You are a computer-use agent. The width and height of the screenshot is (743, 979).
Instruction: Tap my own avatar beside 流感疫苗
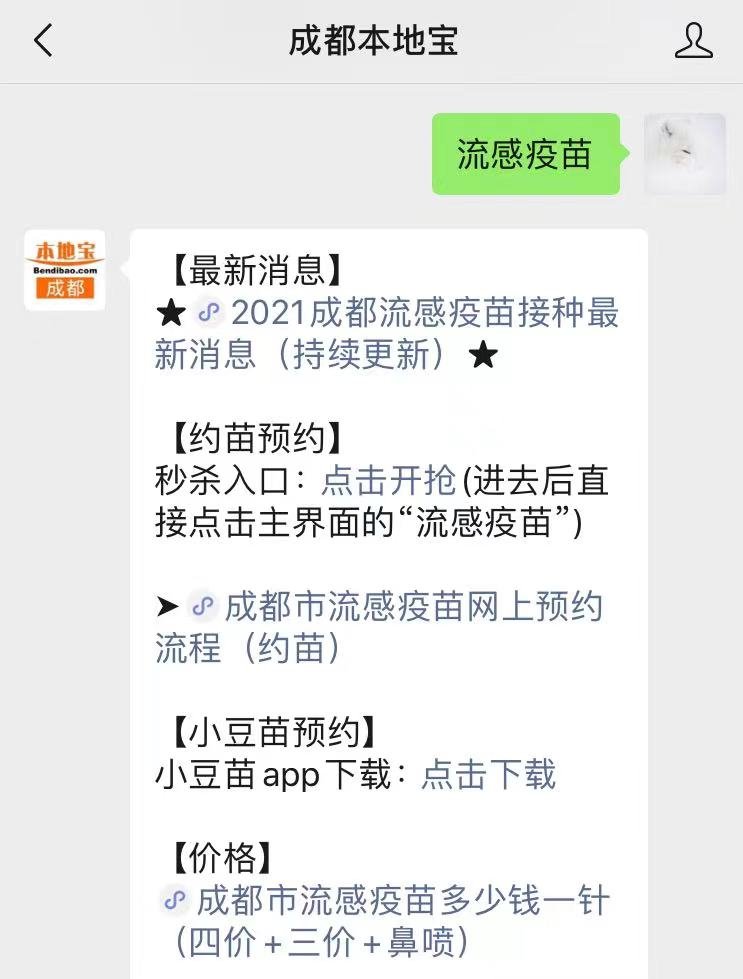click(x=685, y=154)
